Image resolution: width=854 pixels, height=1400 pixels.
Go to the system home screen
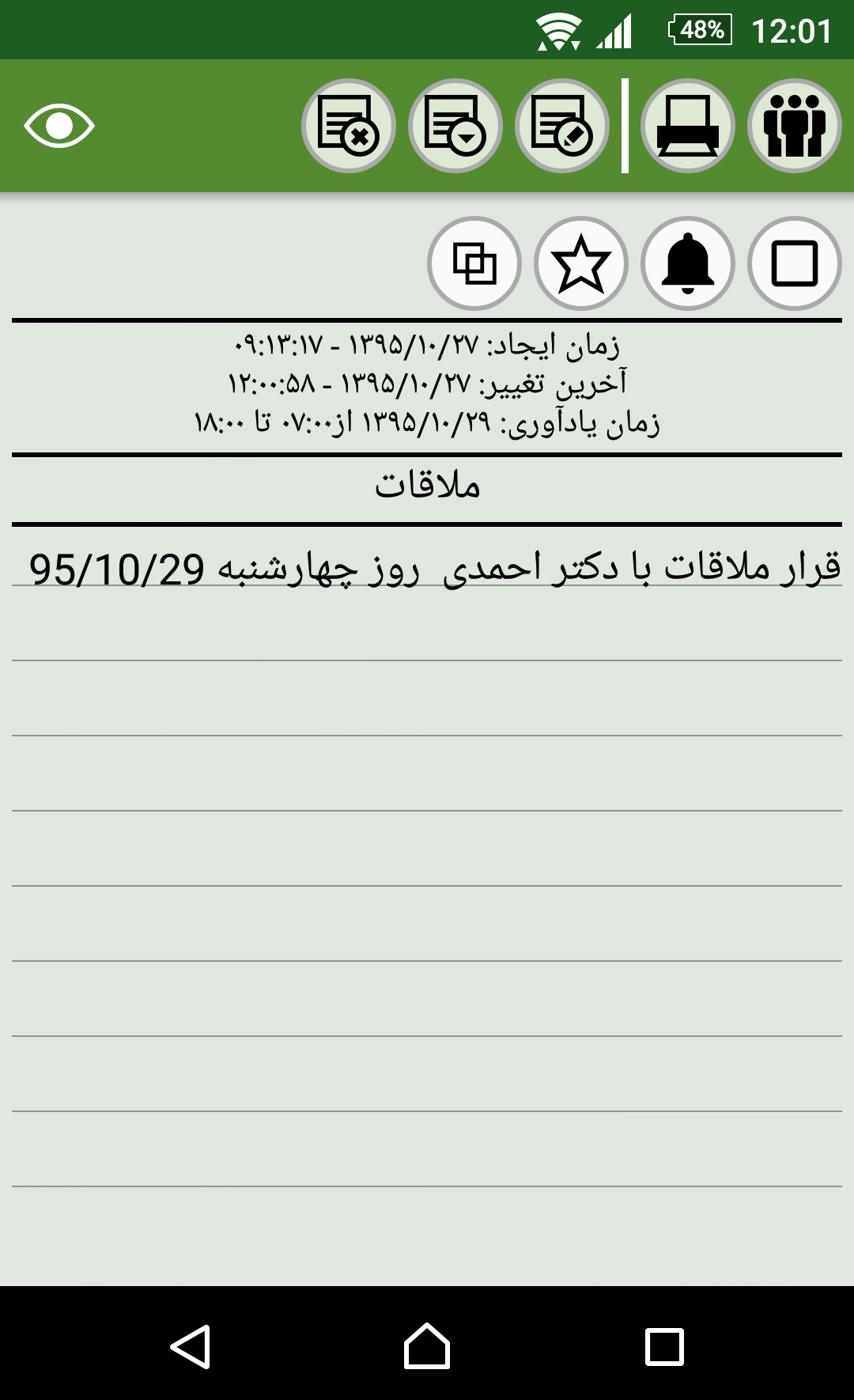coord(427,1346)
